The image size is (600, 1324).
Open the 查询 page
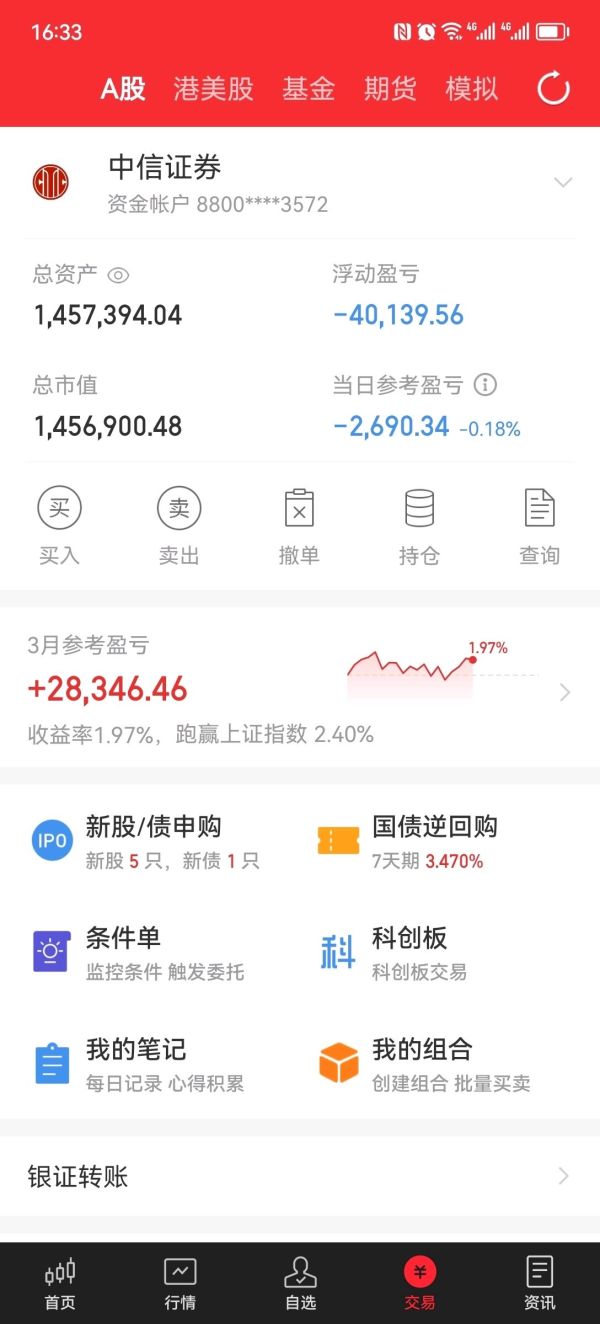pos(539,527)
